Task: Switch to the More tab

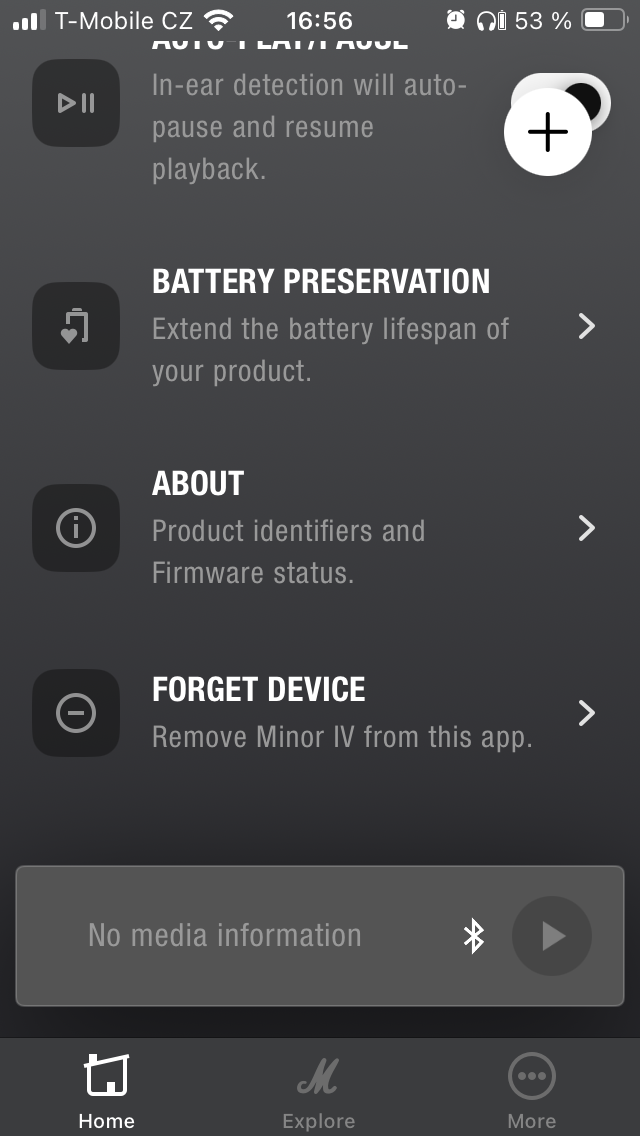Action: [x=531, y=1091]
